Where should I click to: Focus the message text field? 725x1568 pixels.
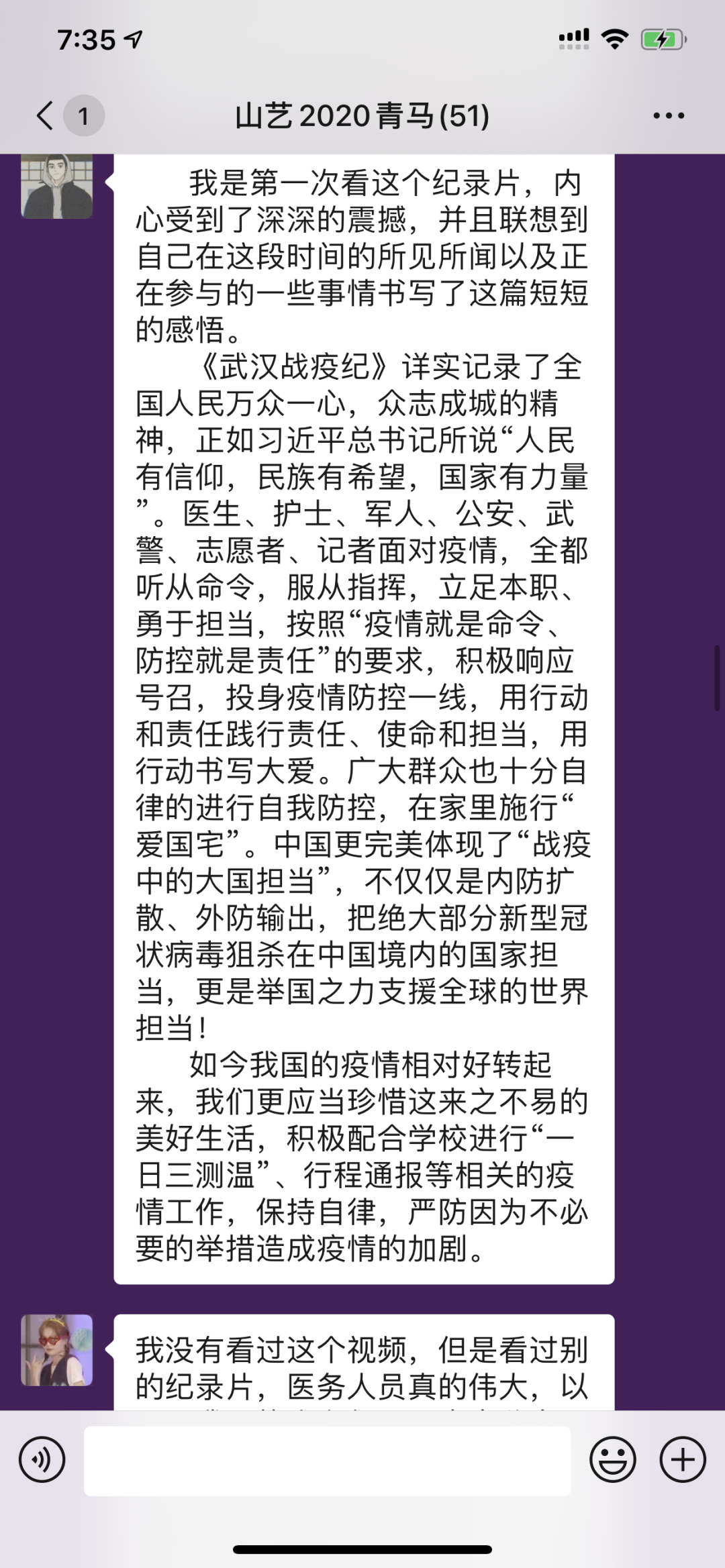tap(327, 1461)
